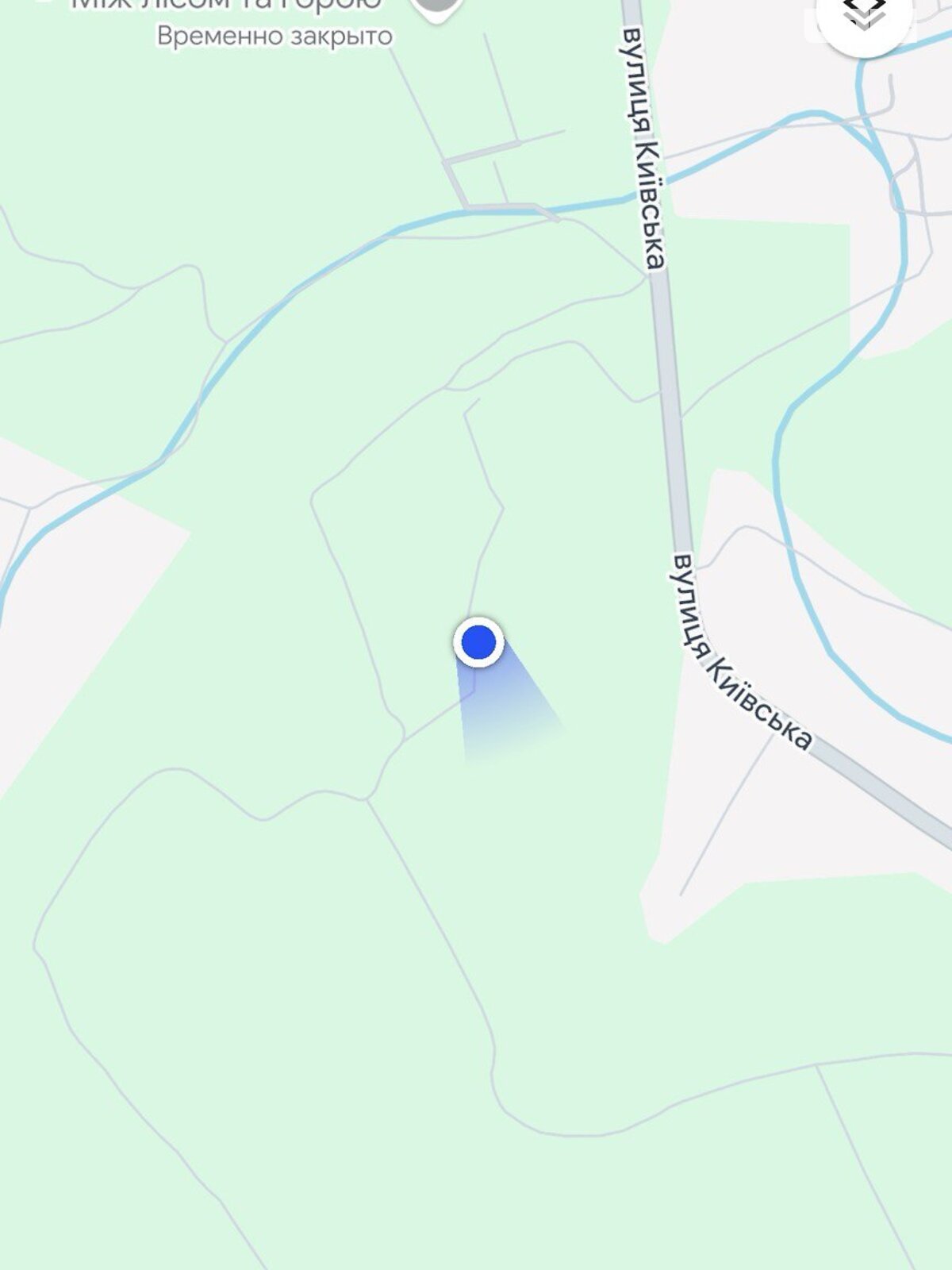Screen dimensions: 952x1270
Task: Open the 'Між лісом та горою' place marker
Action: [x=436, y=10]
